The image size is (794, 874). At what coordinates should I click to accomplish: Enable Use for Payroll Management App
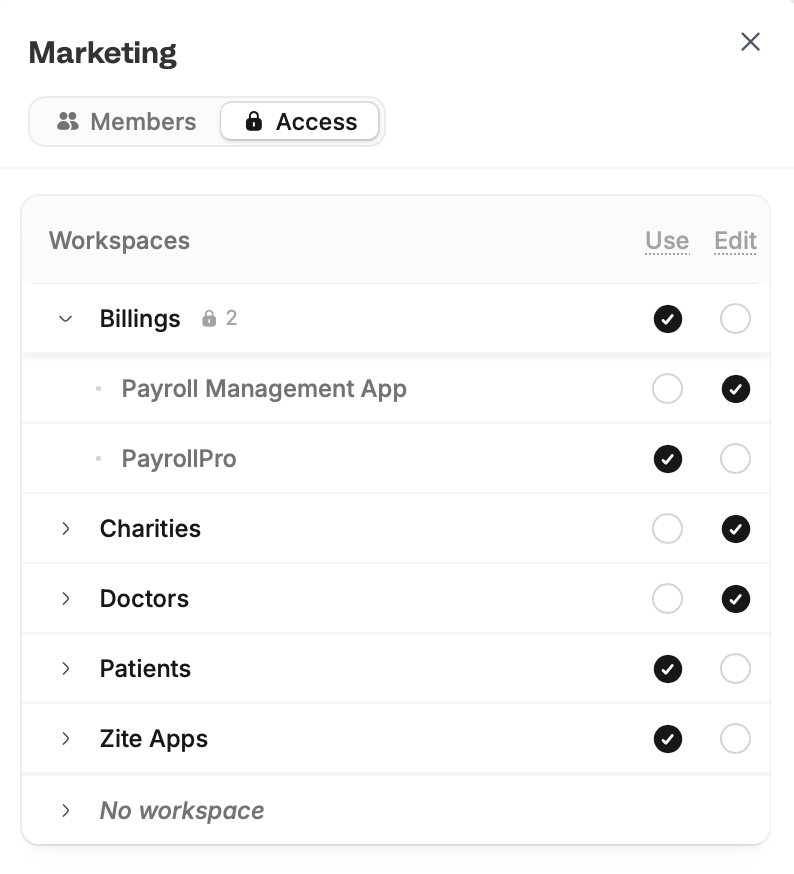[x=667, y=389]
